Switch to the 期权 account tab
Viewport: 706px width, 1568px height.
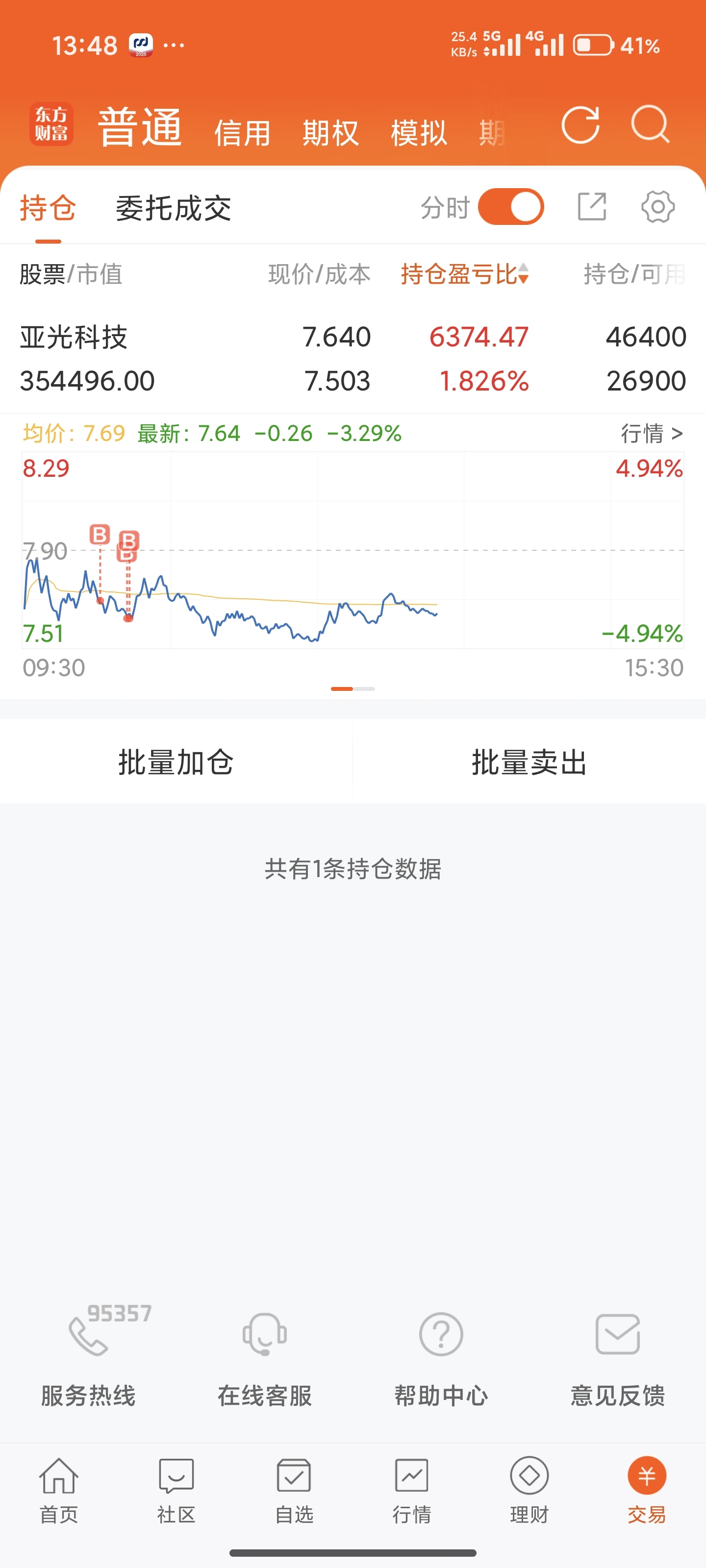point(331,133)
